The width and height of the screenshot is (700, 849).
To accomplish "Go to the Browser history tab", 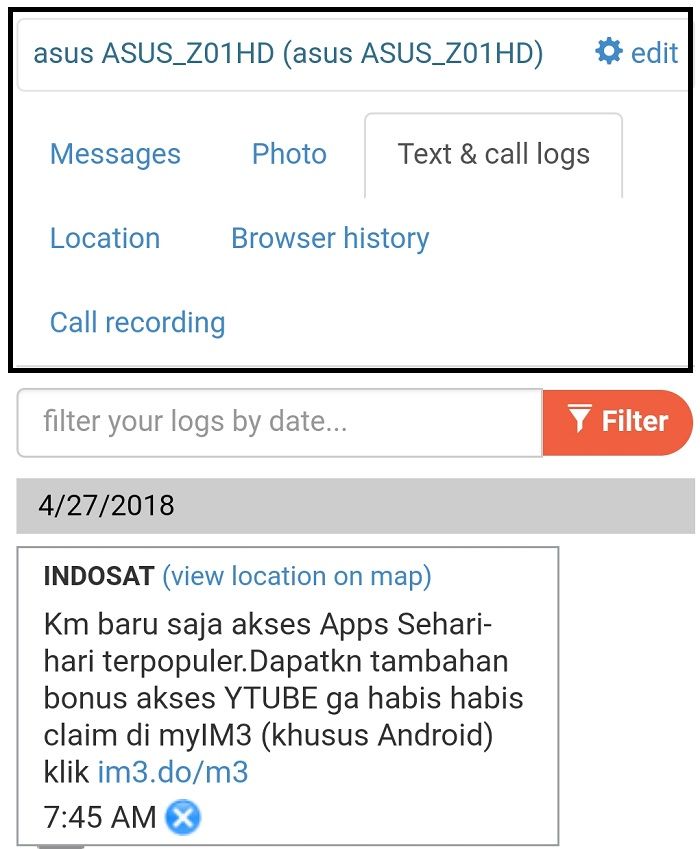I will [x=330, y=238].
